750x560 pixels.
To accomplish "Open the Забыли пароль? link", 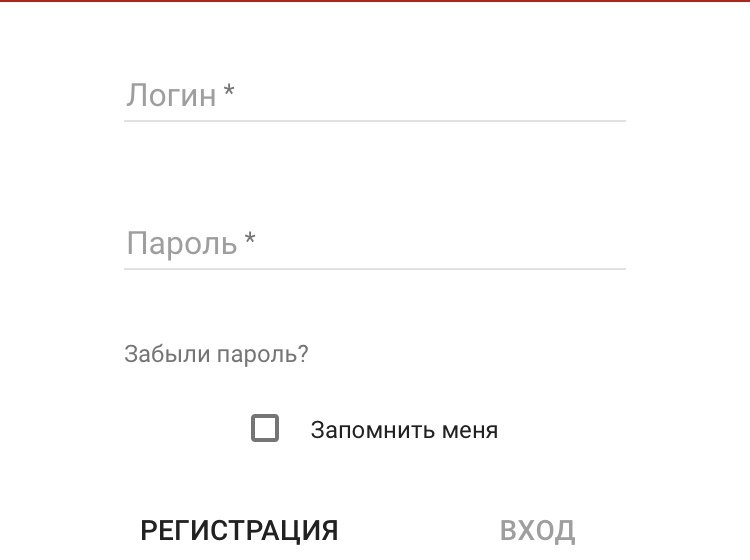I will click(x=216, y=354).
